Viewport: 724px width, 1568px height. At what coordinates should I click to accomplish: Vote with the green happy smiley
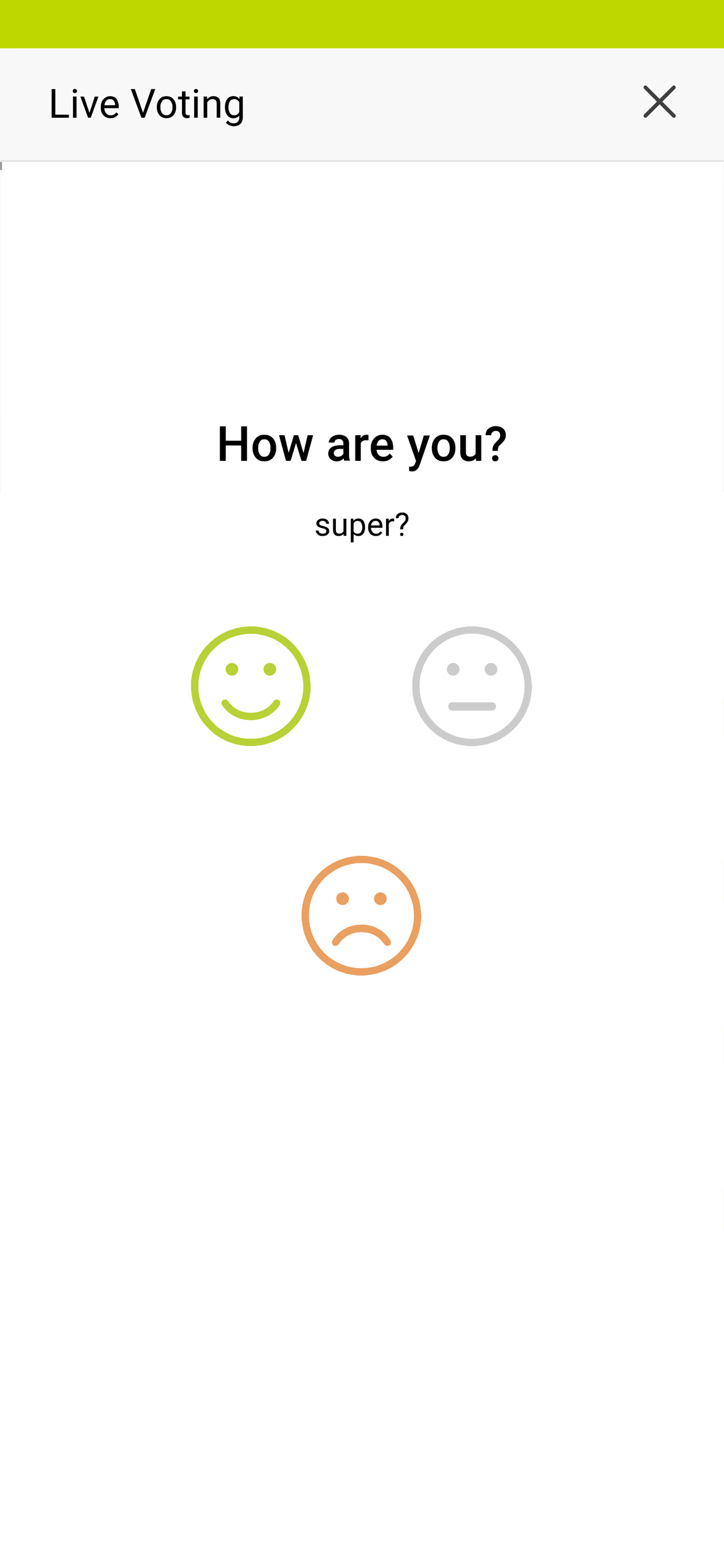(251, 686)
